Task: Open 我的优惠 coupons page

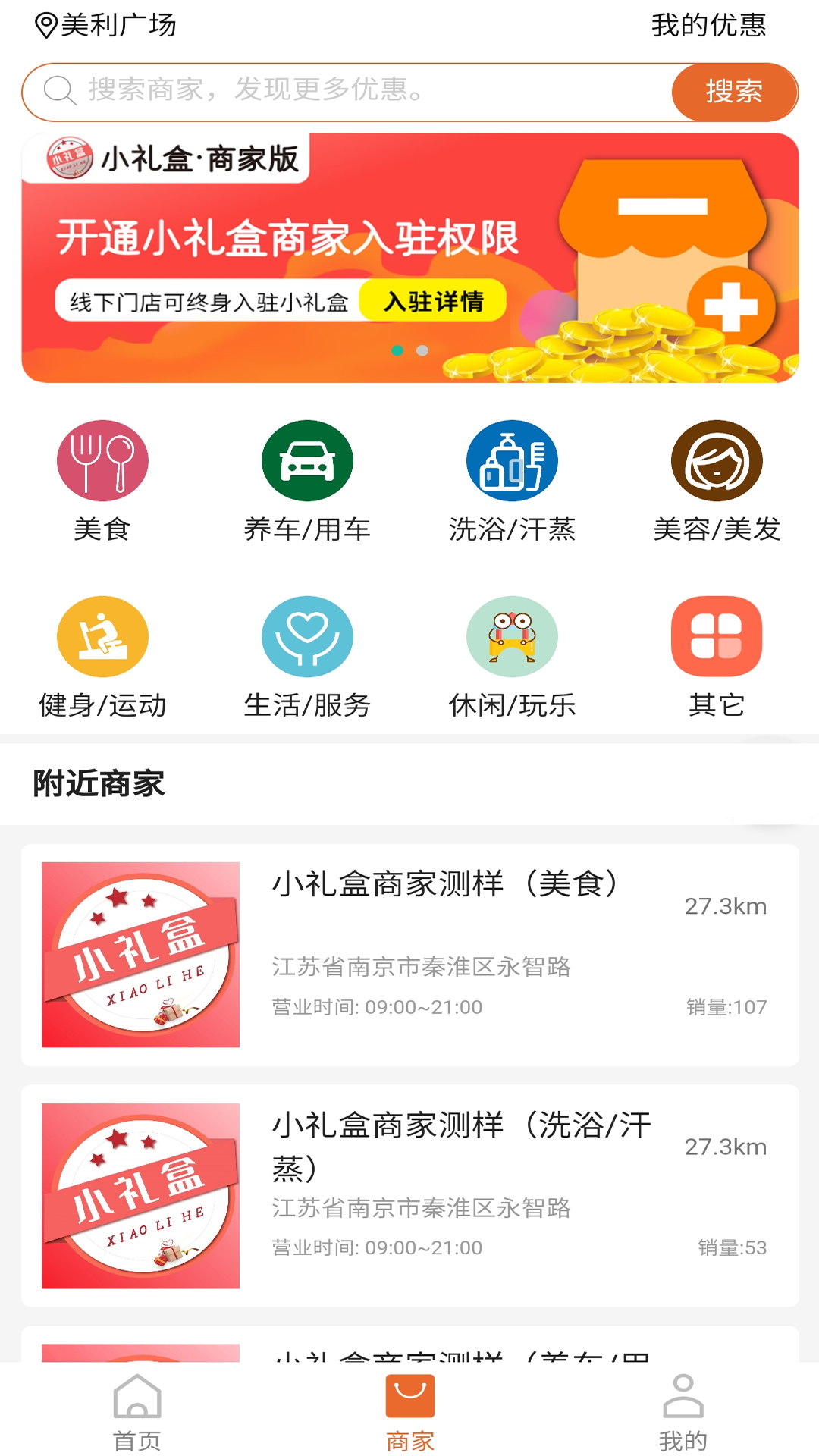Action: [x=710, y=25]
